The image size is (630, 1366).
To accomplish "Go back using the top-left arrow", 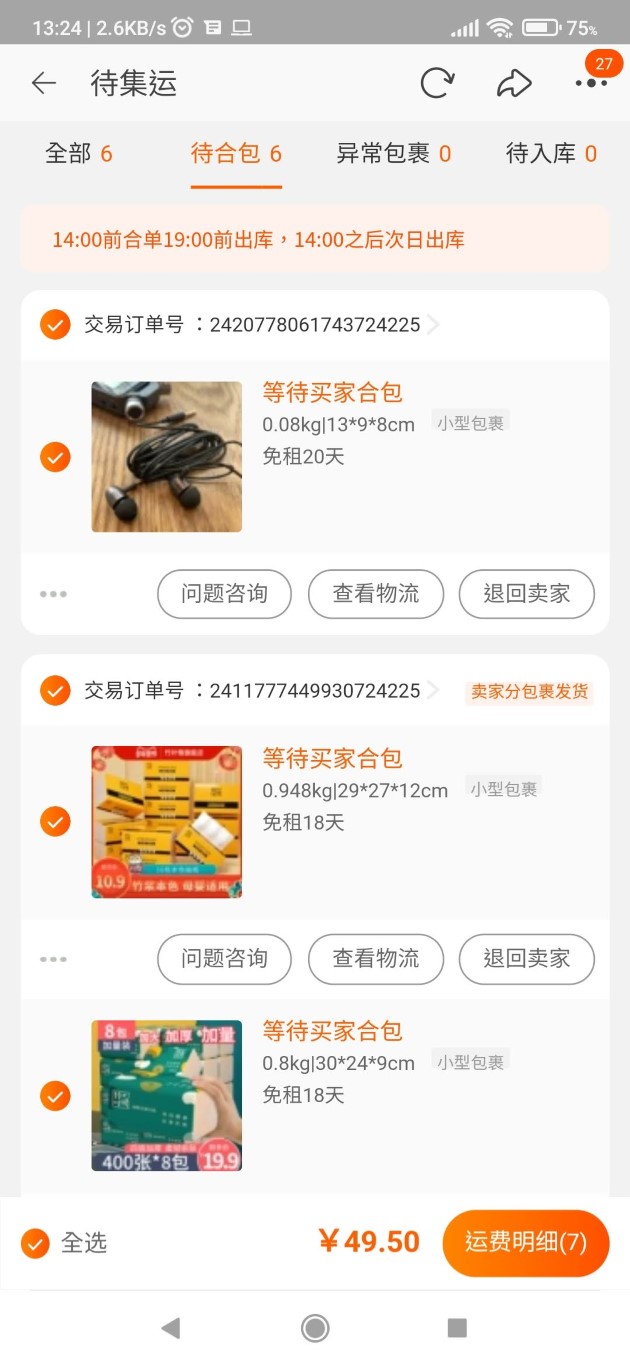I will (x=44, y=83).
